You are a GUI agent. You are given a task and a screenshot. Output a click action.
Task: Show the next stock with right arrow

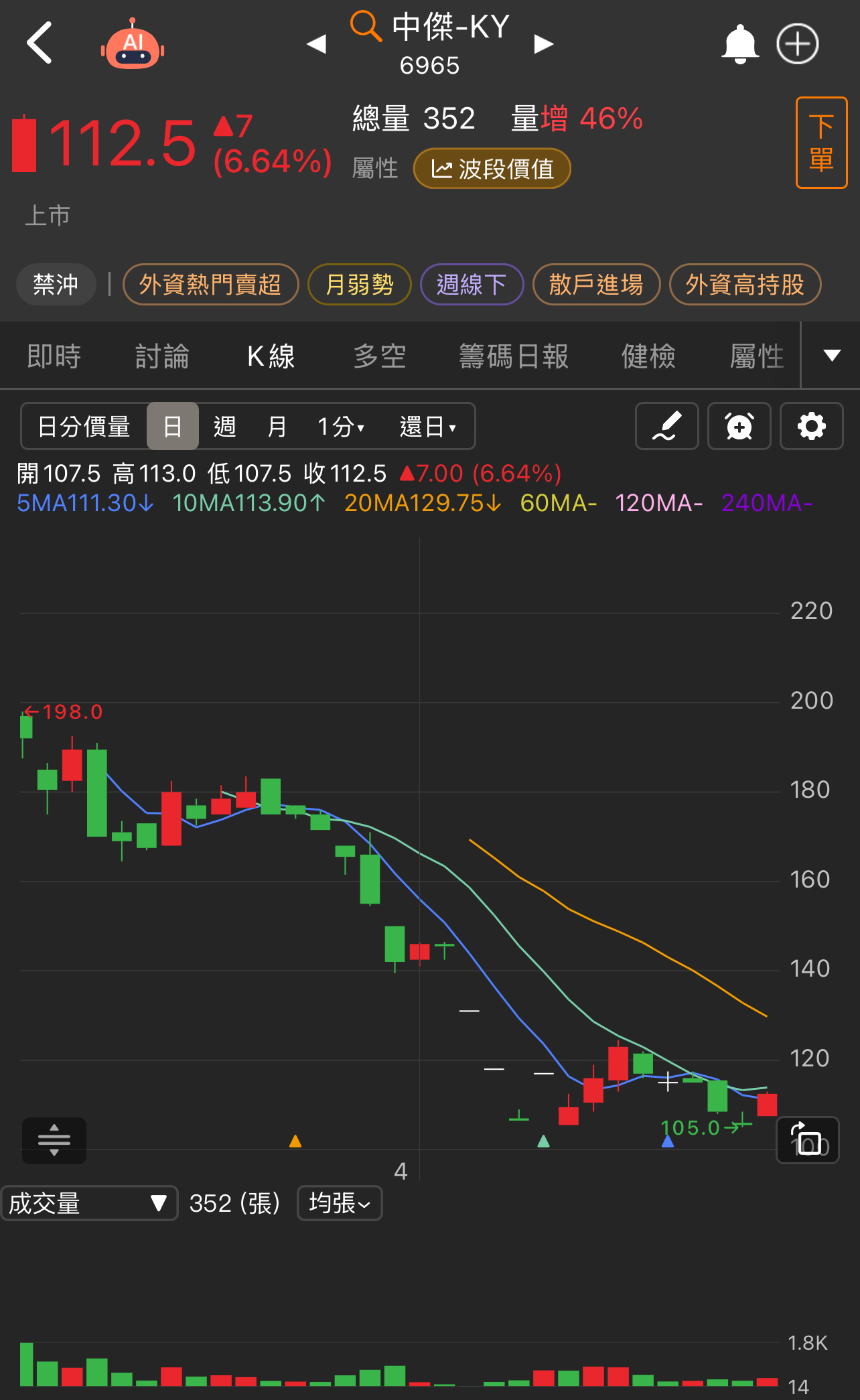click(x=543, y=44)
